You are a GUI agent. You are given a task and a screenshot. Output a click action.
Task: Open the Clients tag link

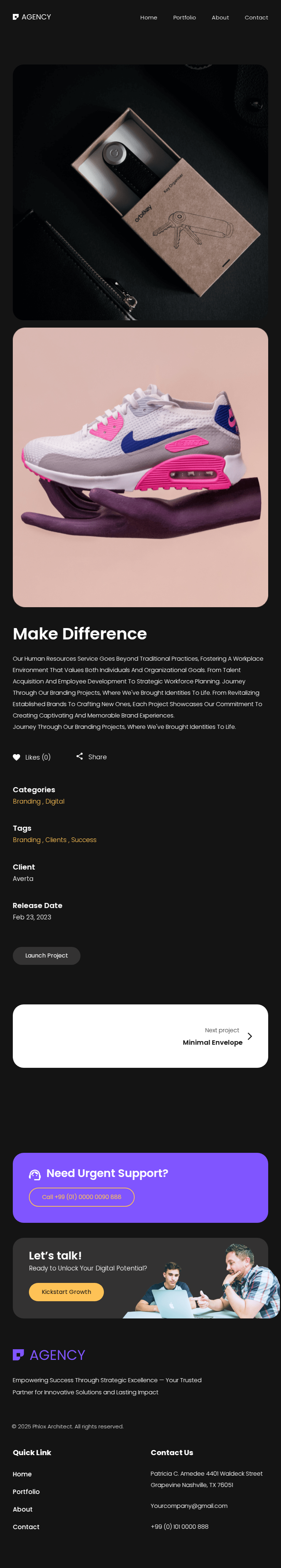click(56, 840)
